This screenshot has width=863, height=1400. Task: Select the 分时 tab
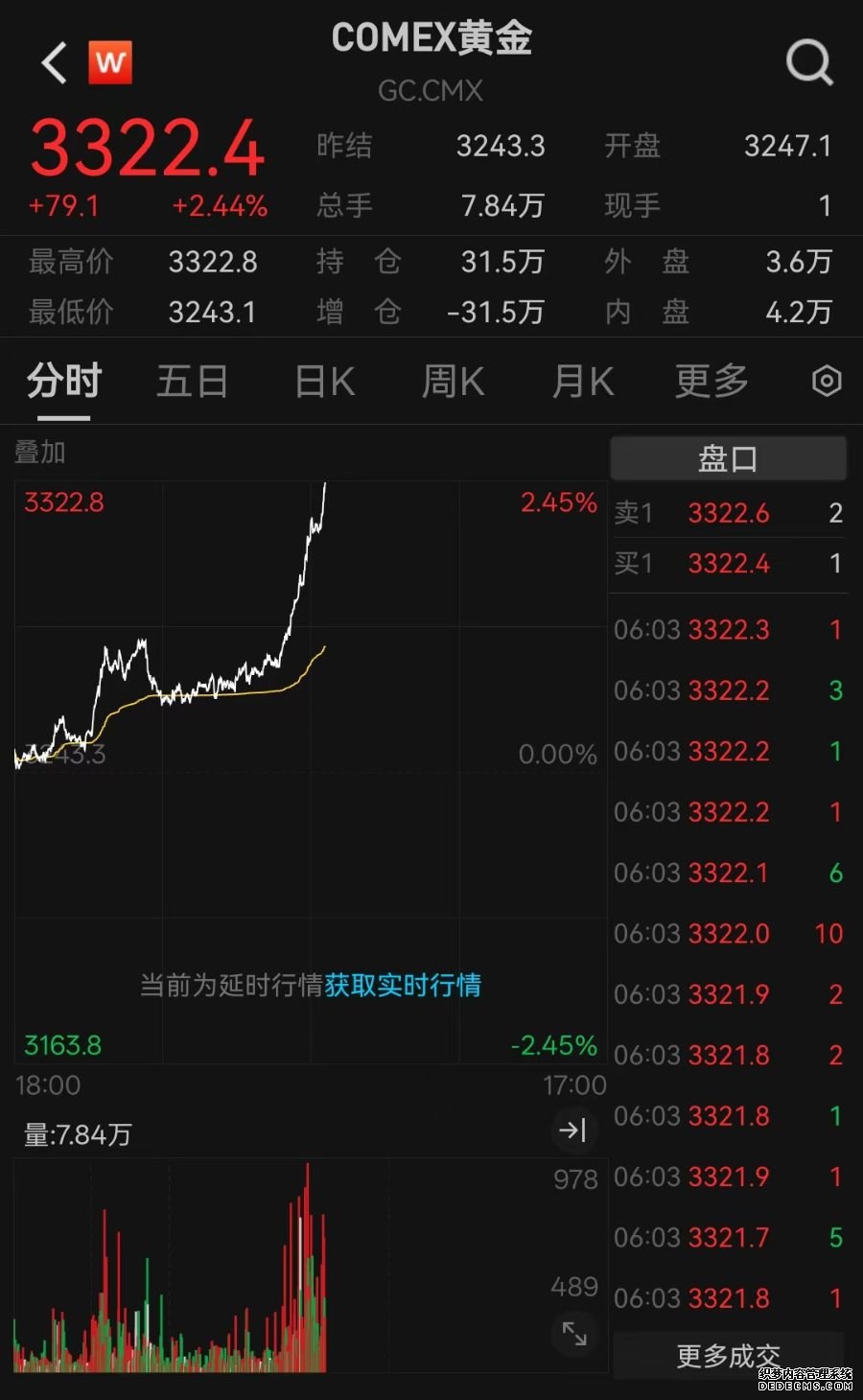(64, 382)
